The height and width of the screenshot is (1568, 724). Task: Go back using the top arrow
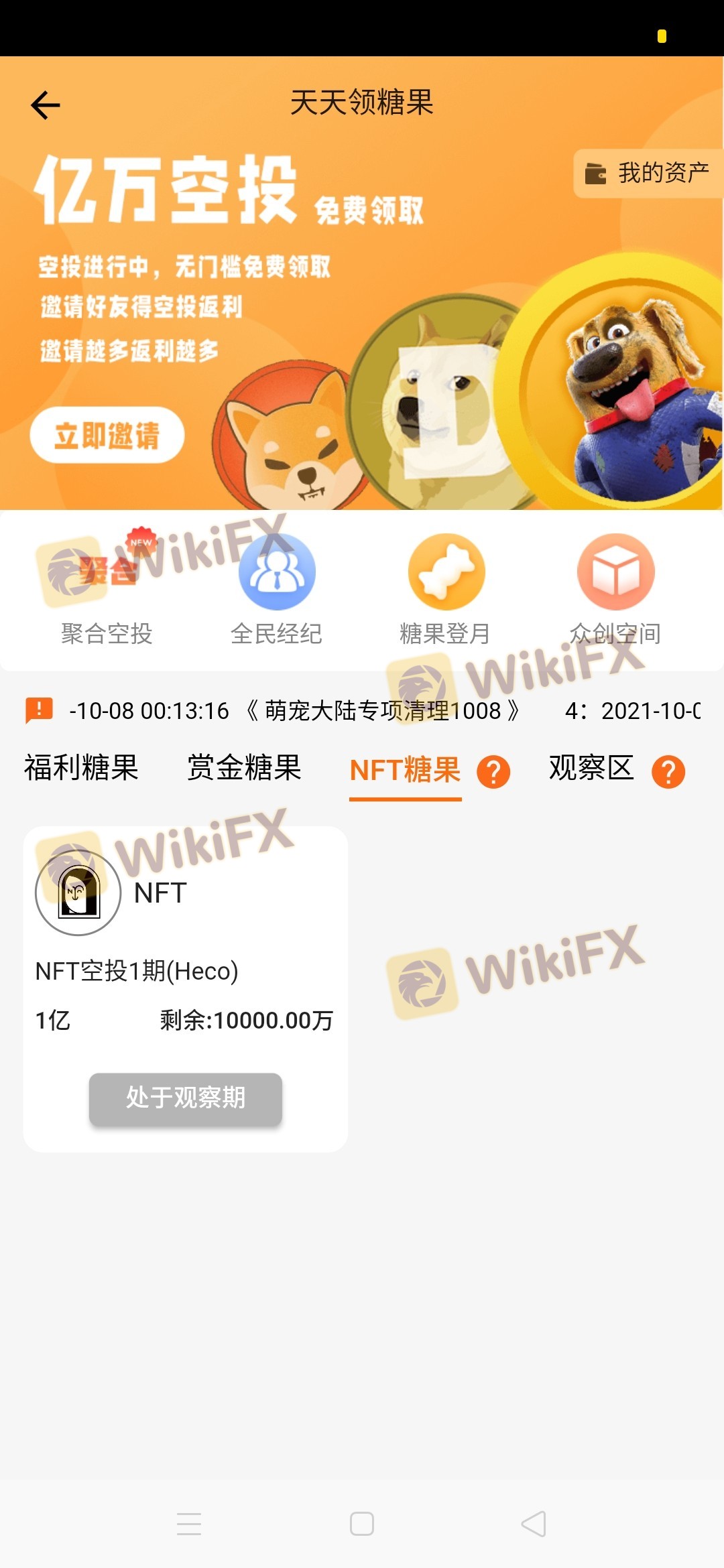pos(46,105)
